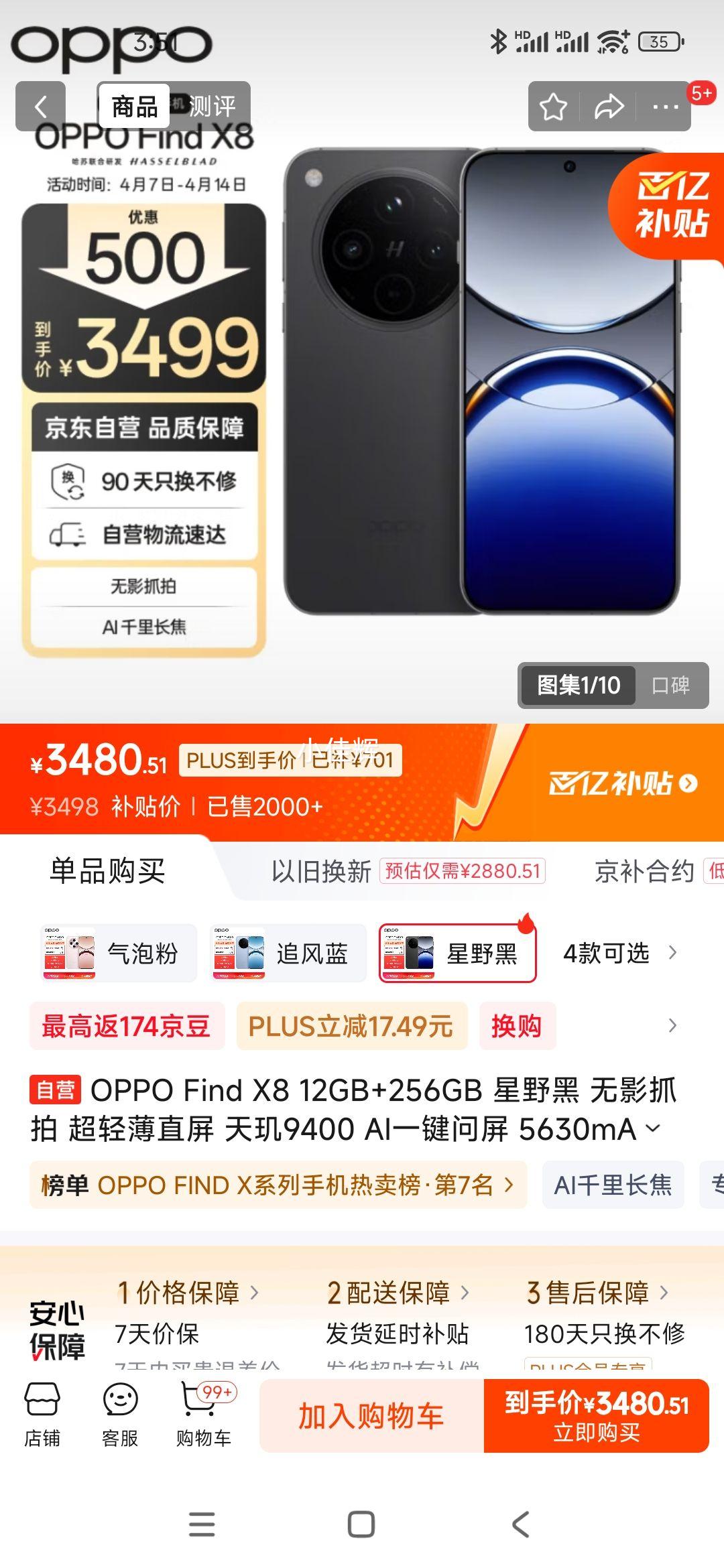Open more options via the ... icon
Image resolution: width=724 pixels, height=1568 pixels.
[664, 105]
